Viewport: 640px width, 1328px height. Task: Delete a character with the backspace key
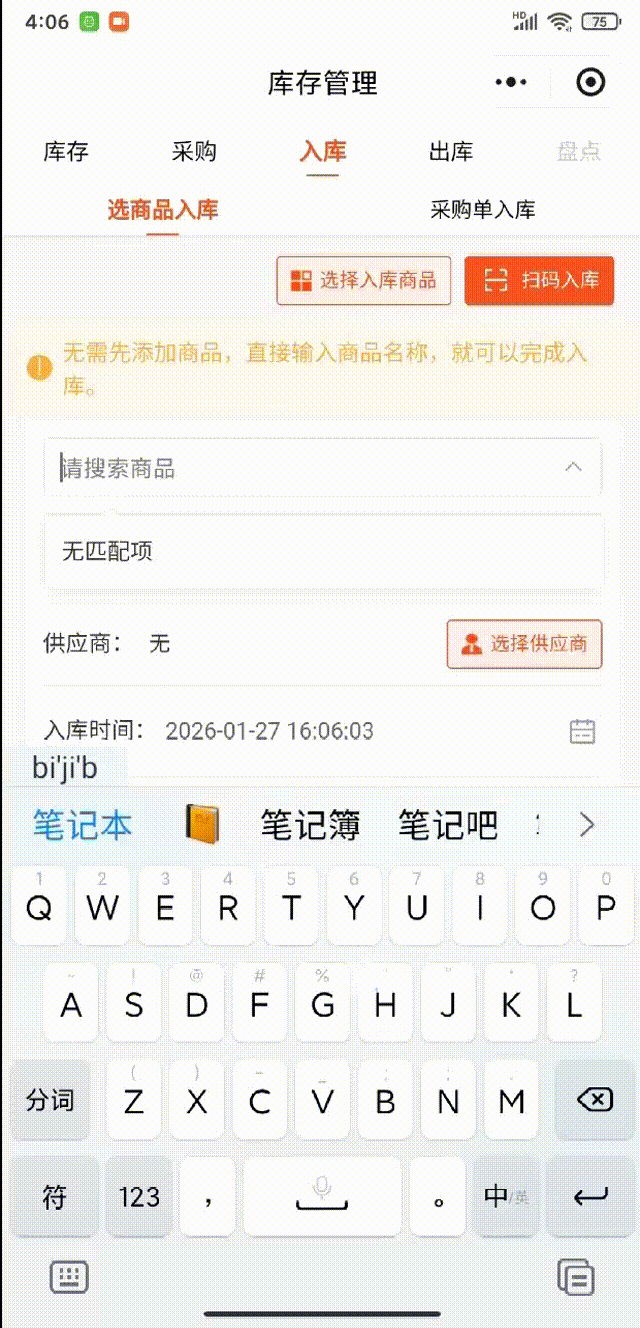coord(594,1101)
